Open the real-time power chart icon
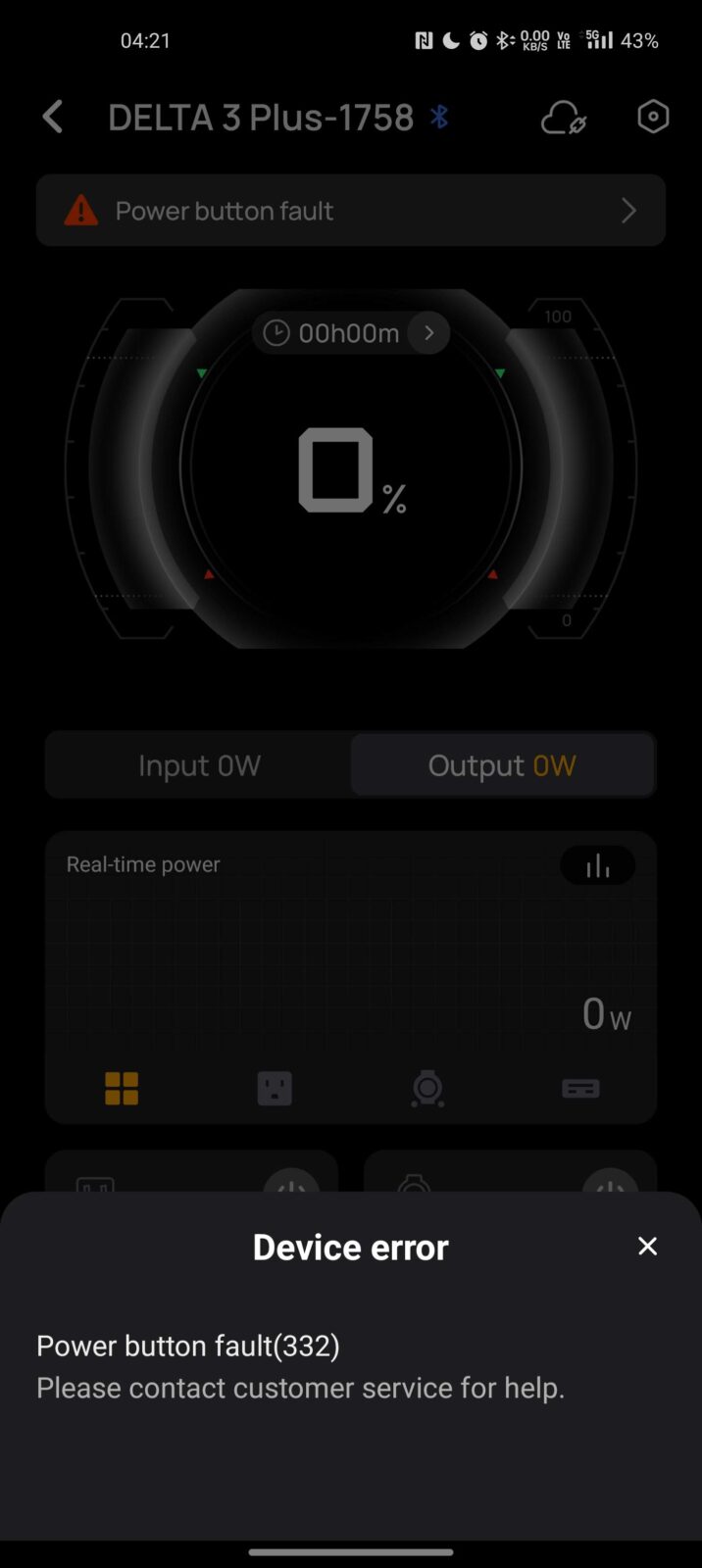702x1568 pixels. click(597, 866)
